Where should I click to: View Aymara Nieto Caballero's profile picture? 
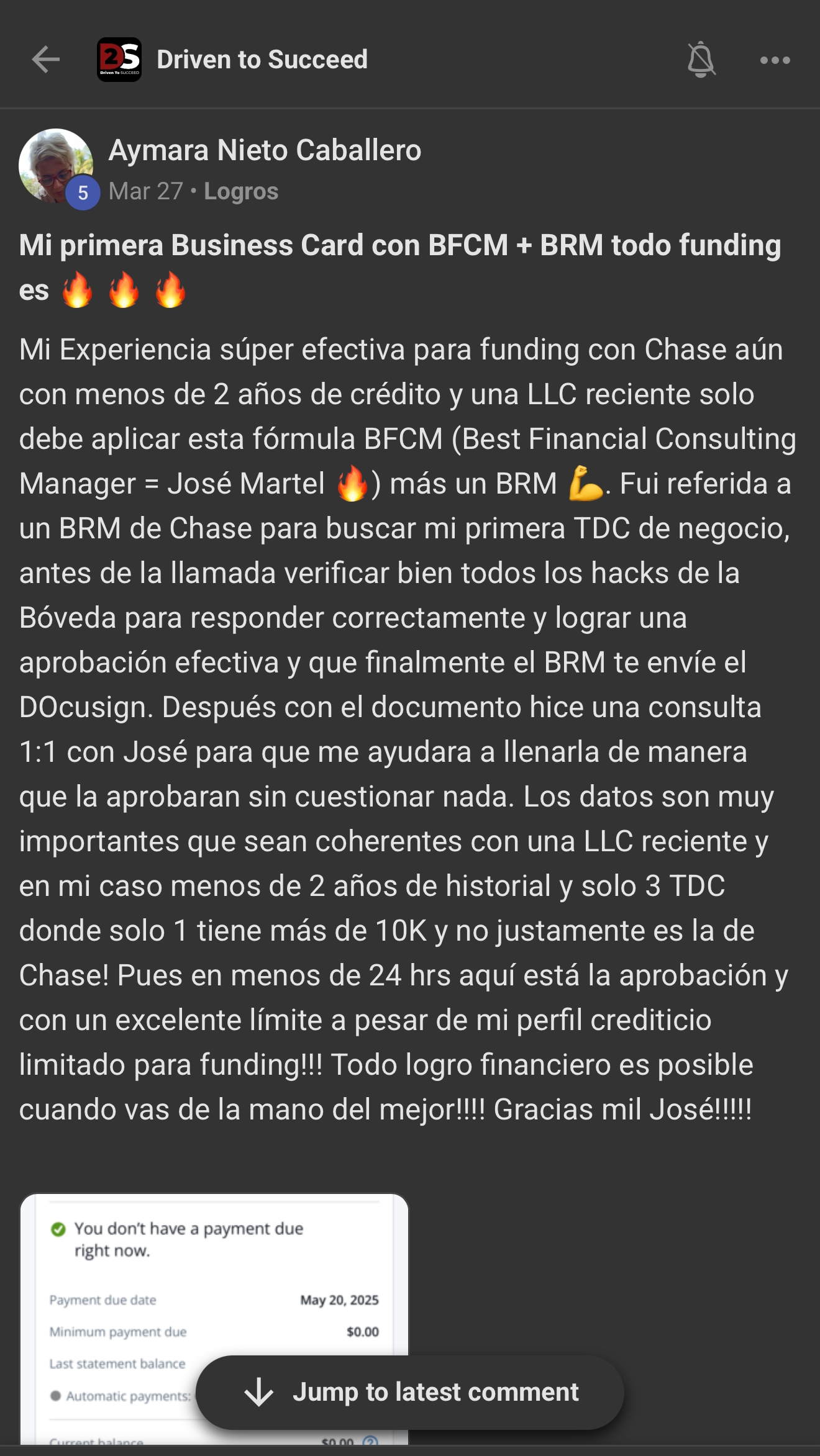pos(55,166)
